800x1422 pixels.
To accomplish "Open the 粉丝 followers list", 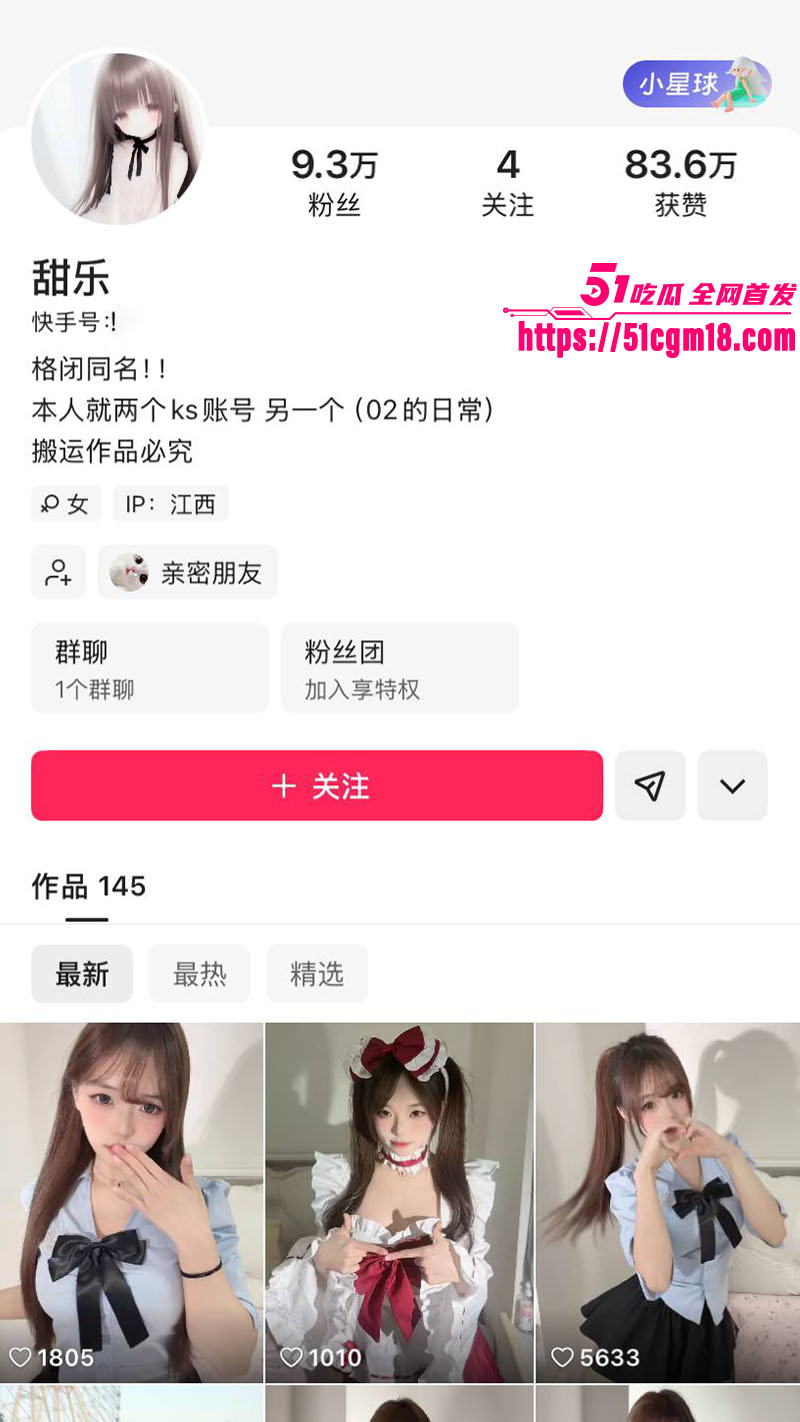I will click(334, 182).
